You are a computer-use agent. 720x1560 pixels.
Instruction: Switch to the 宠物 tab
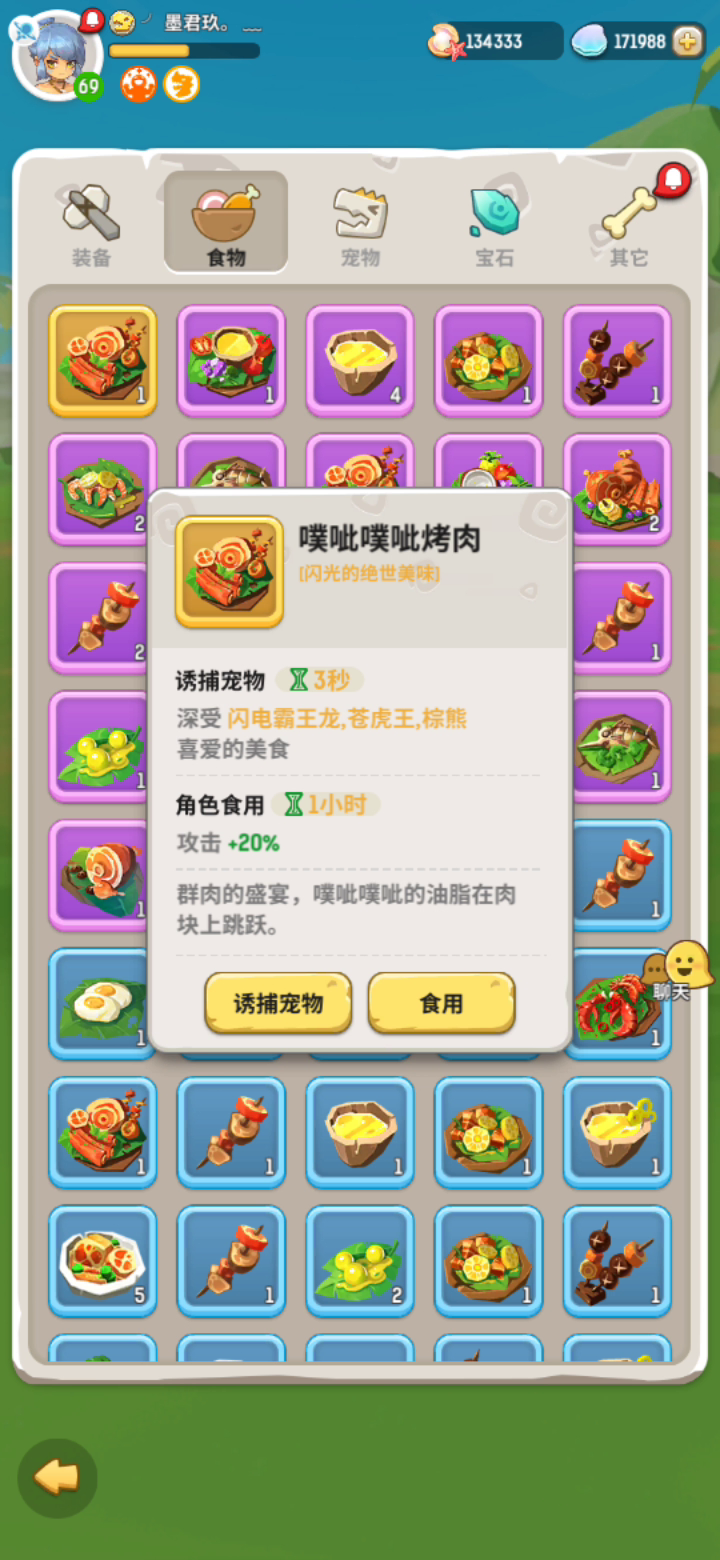(x=360, y=225)
